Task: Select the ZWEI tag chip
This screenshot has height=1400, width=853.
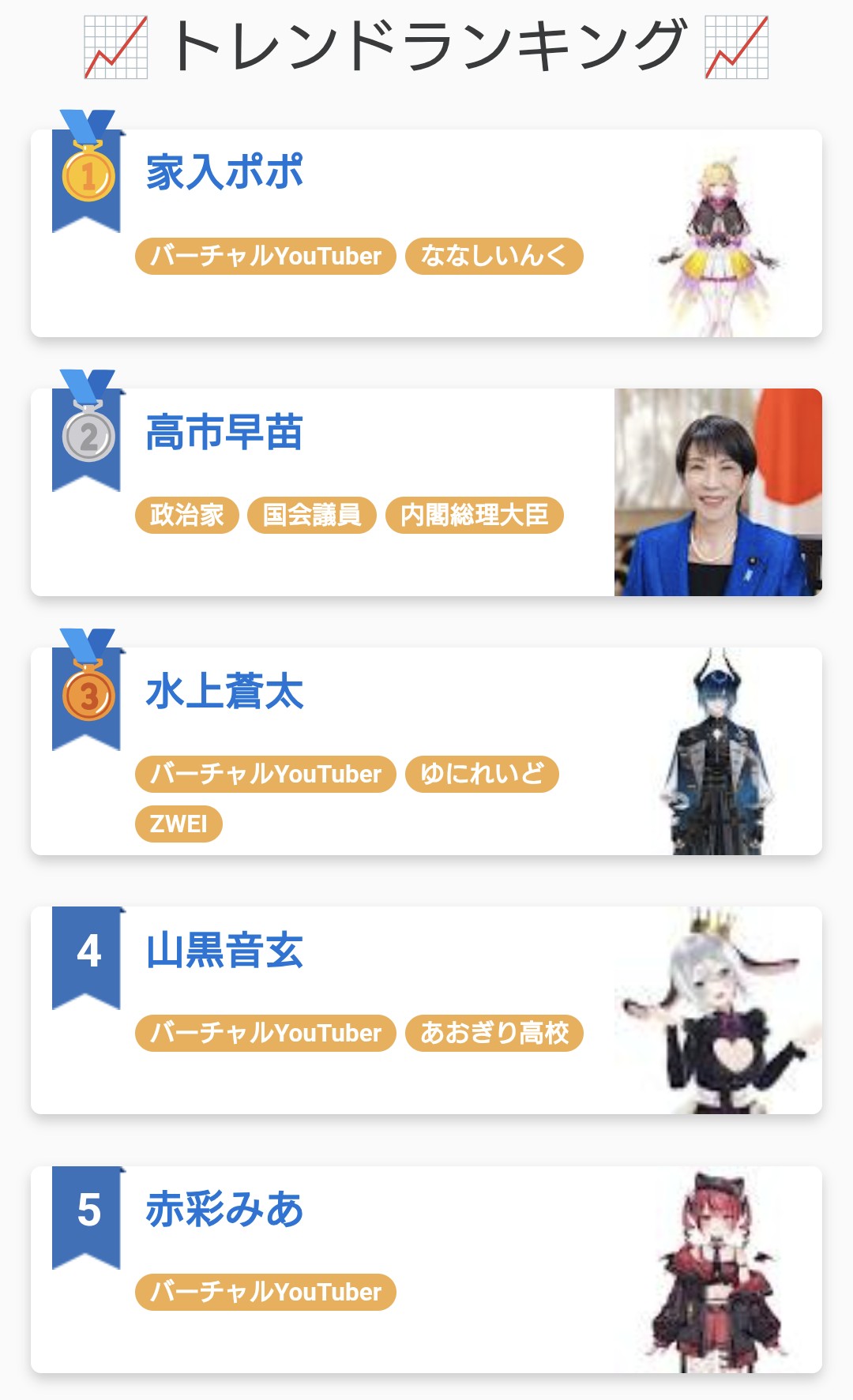Action: pyautogui.click(x=178, y=824)
